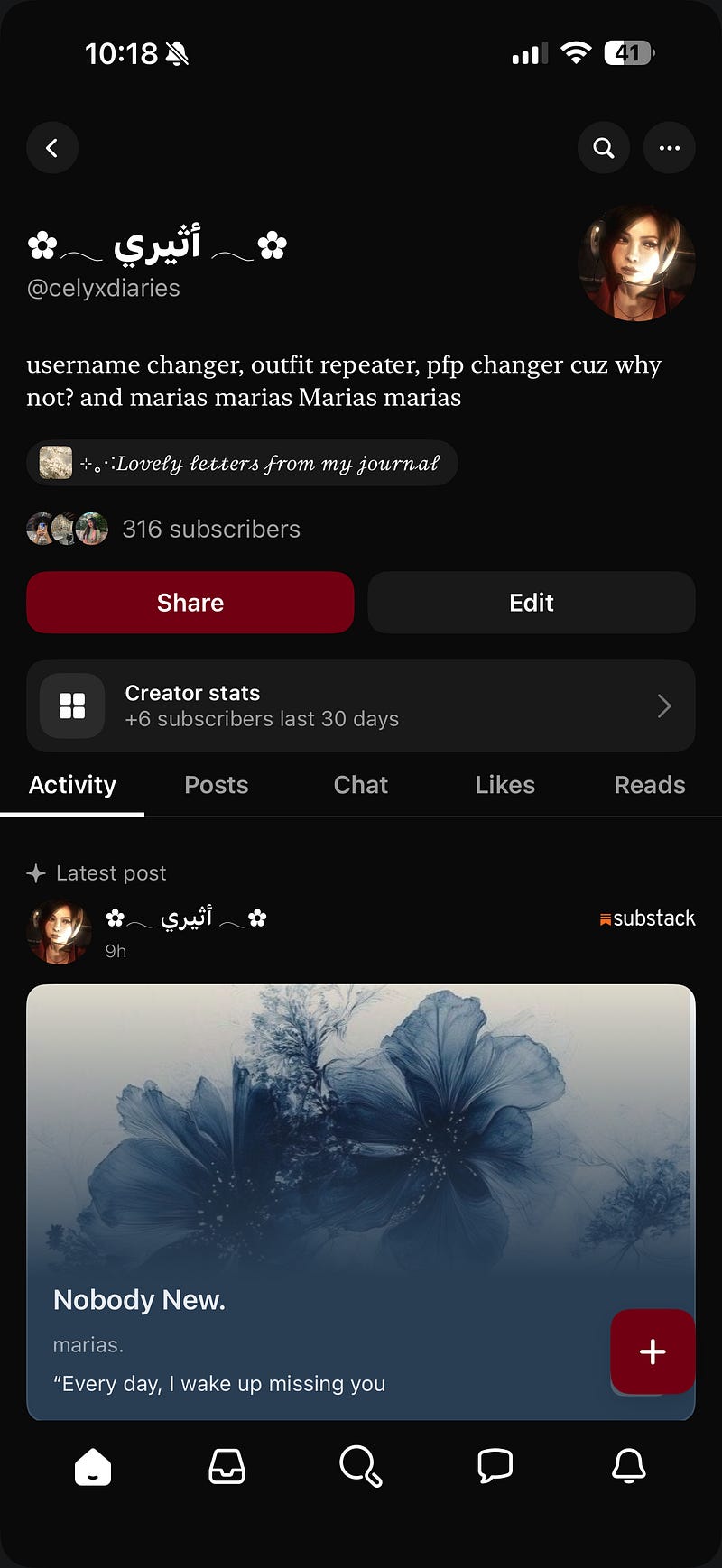Create new content with the plus button
Viewport: 722px width, 1568px height.
tap(653, 1351)
